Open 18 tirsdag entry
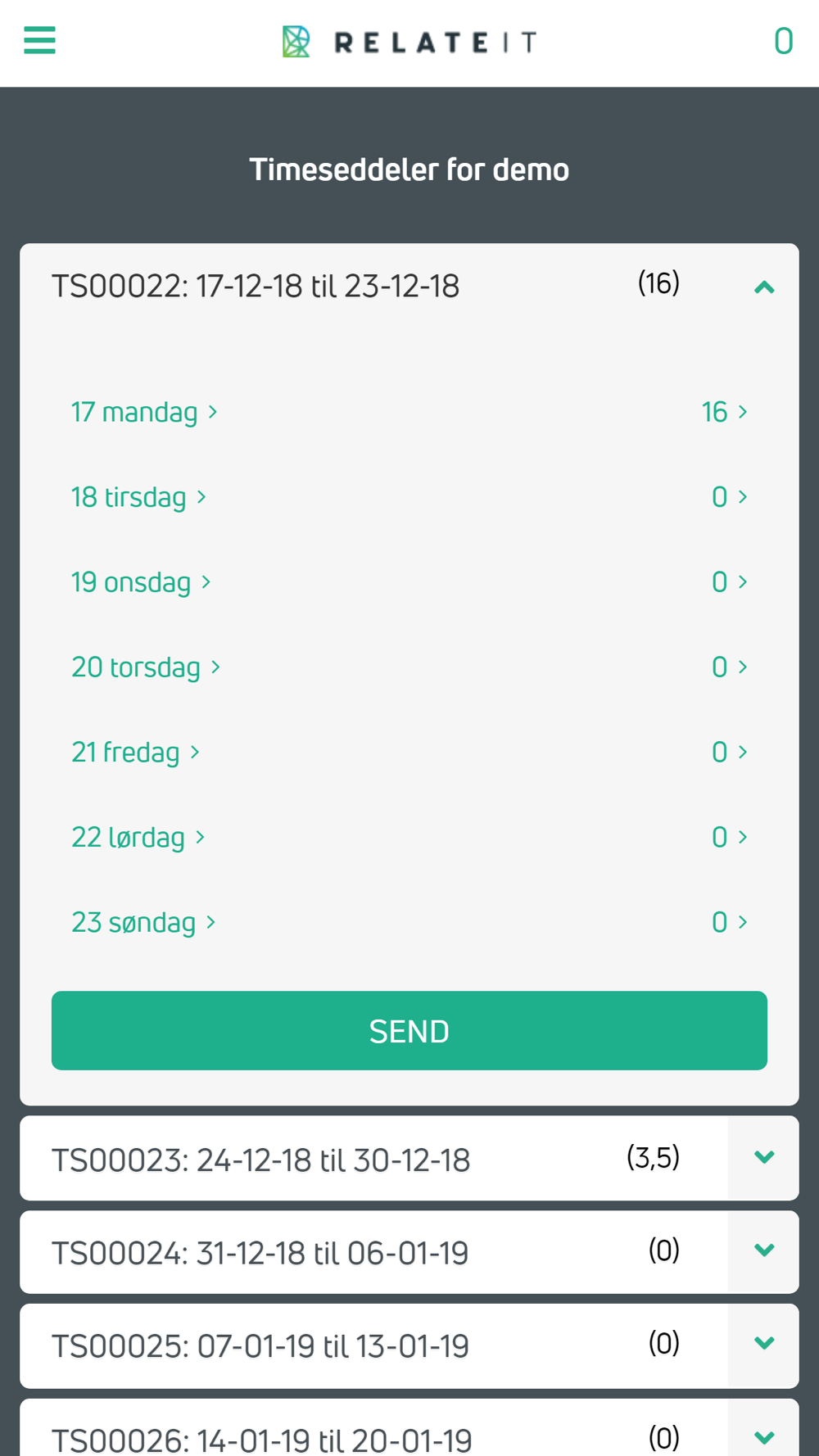 pyautogui.click(x=138, y=497)
